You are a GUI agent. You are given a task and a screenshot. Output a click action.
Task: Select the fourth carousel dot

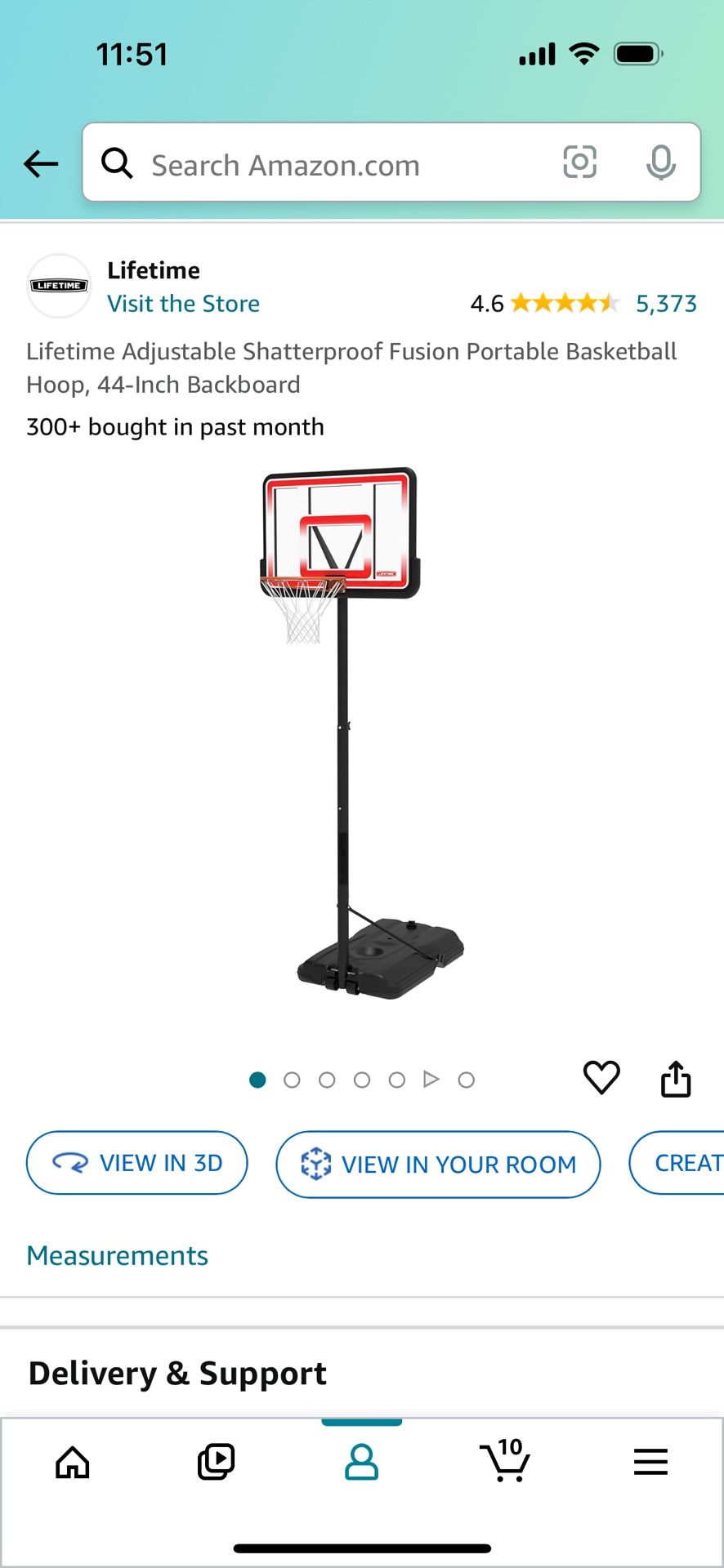point(362,1079)
